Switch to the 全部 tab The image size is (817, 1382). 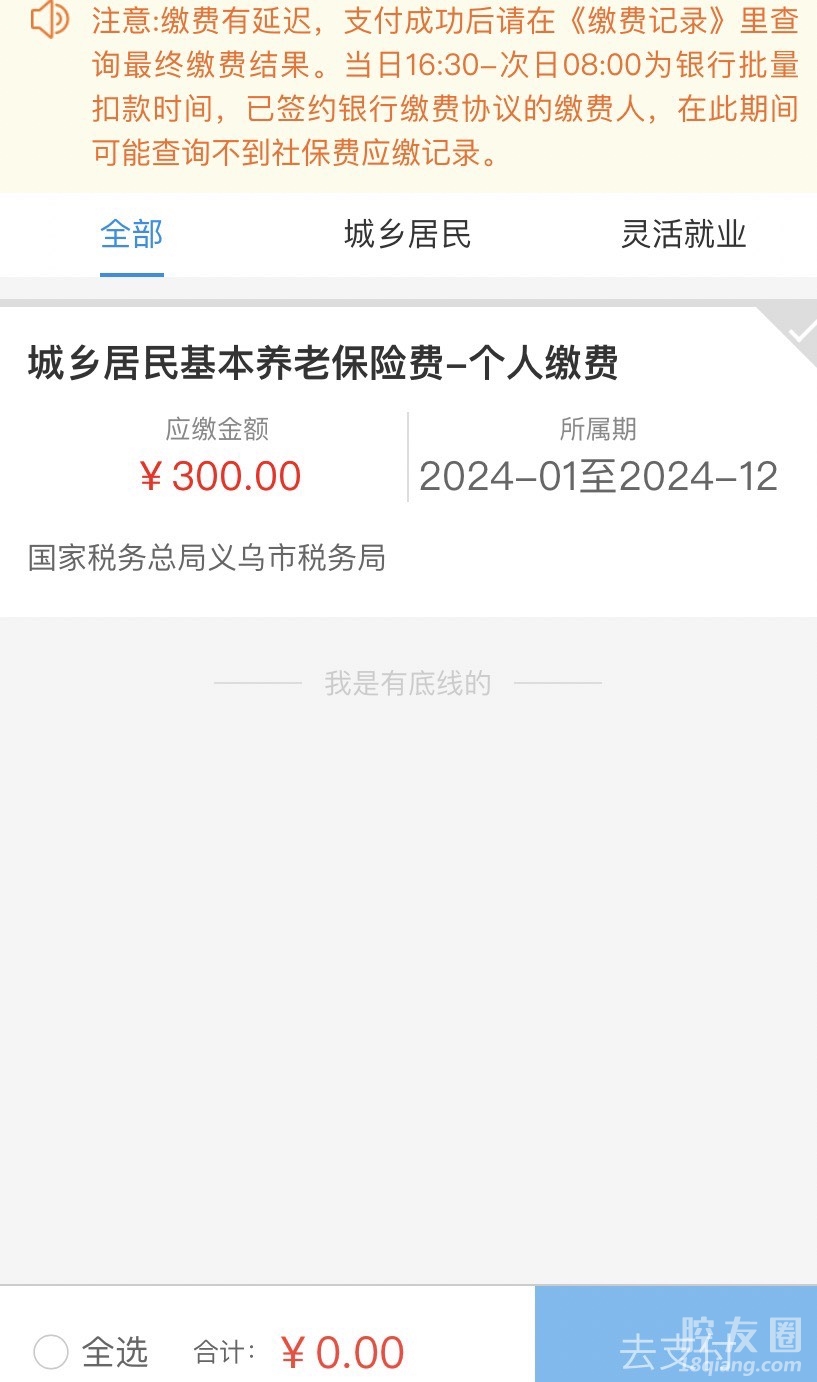click(x=131, y=235)
